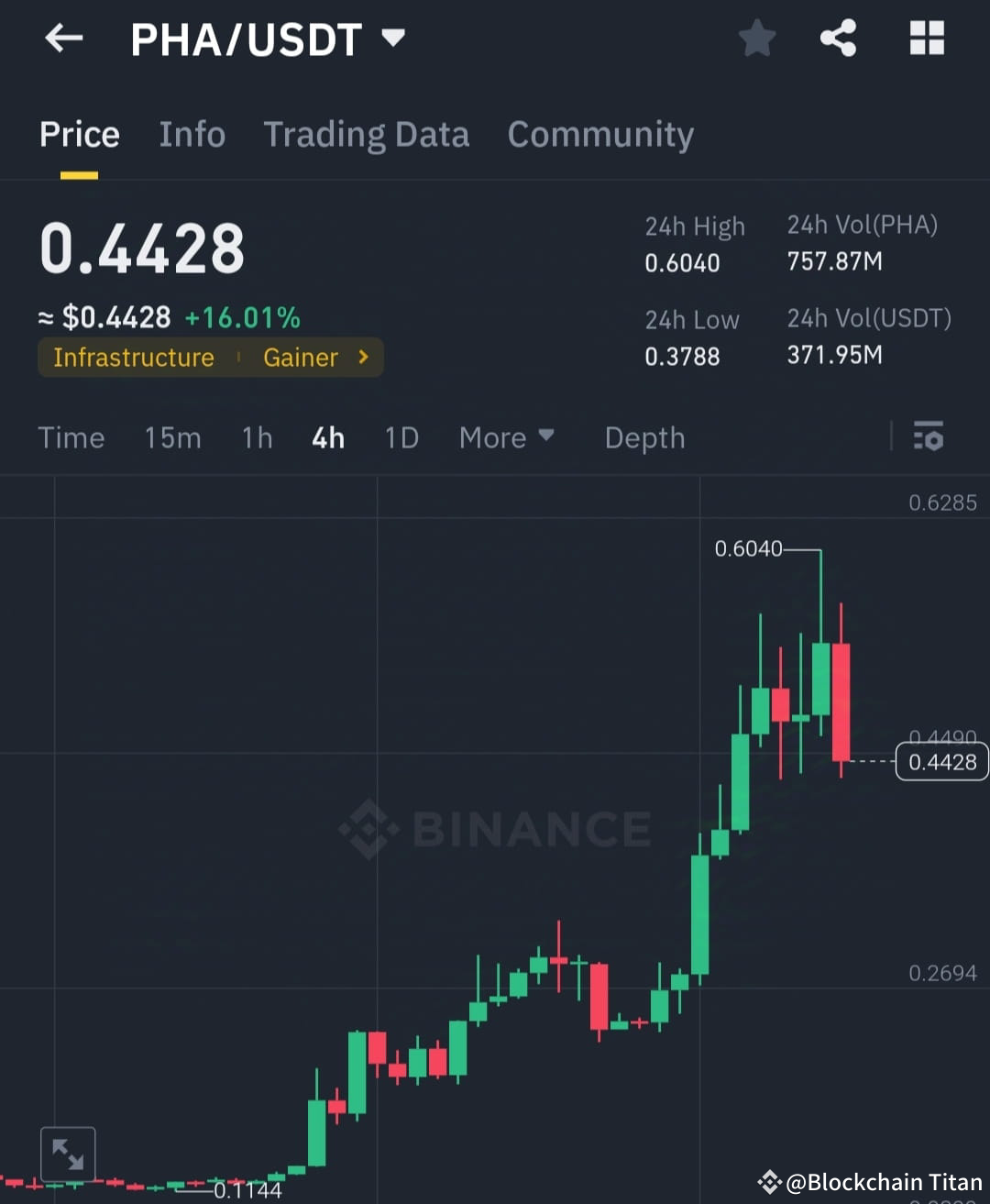Viewport: 990px width, 1204px height.
Task: Select the Trading Data tab
Action: click(x=367, y=135)
